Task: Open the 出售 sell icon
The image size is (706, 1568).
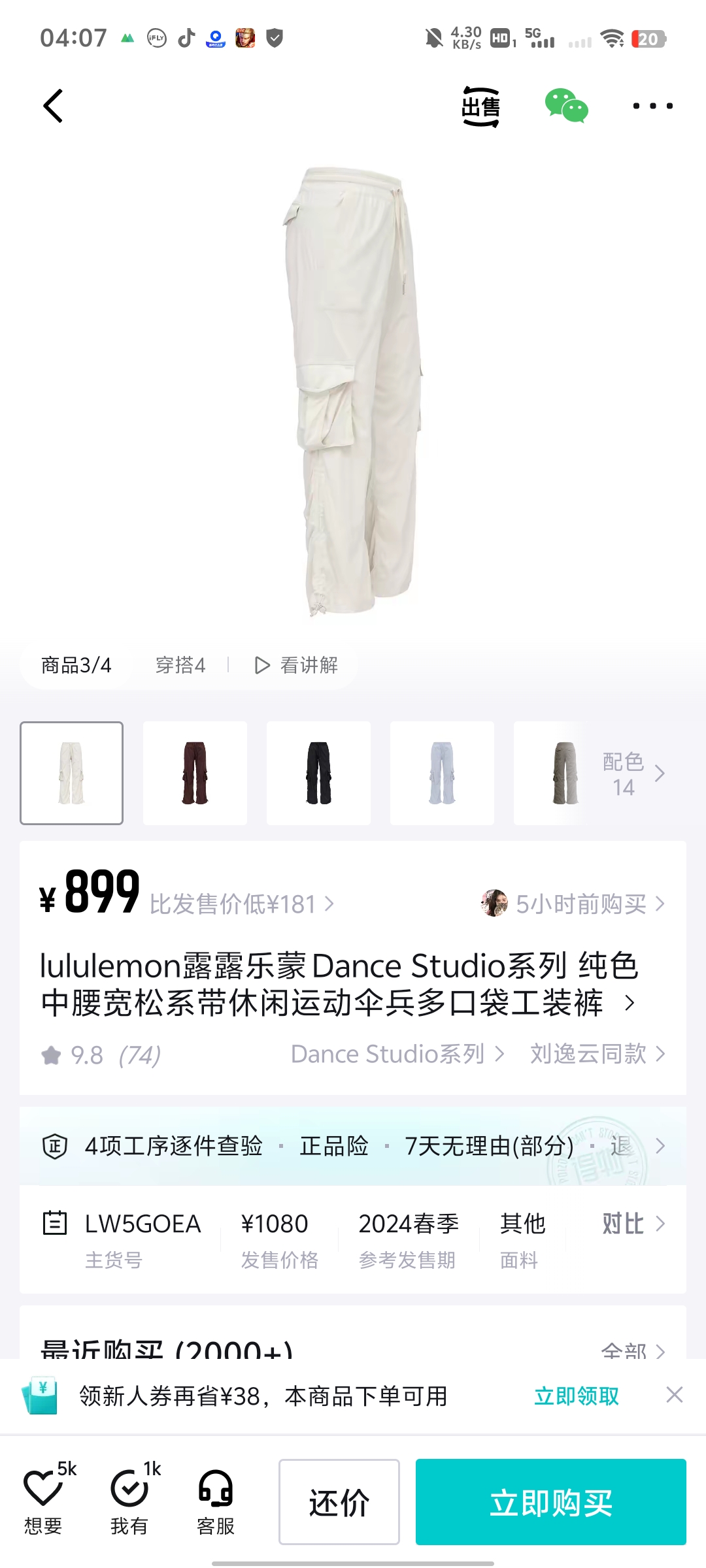Action: tap(480, 106)
